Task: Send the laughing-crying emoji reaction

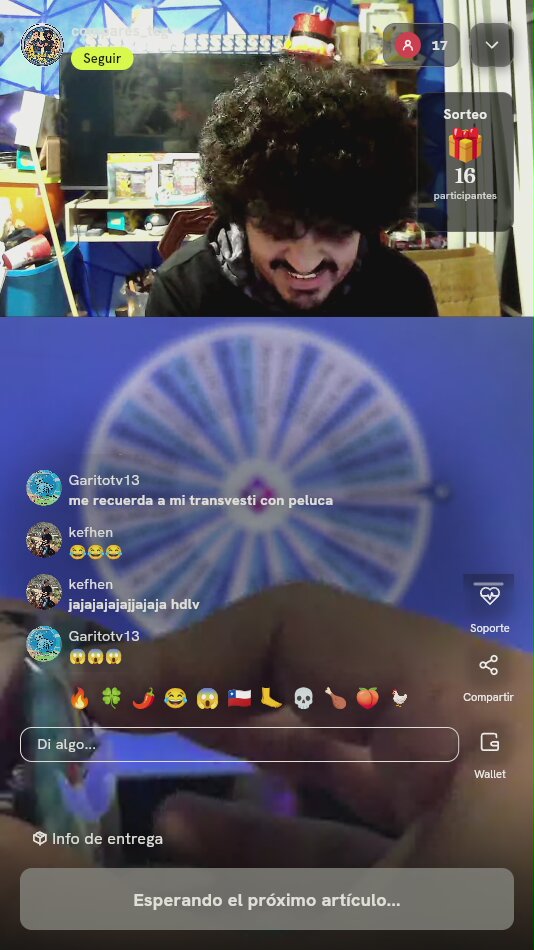Action: tap(175, 698)
